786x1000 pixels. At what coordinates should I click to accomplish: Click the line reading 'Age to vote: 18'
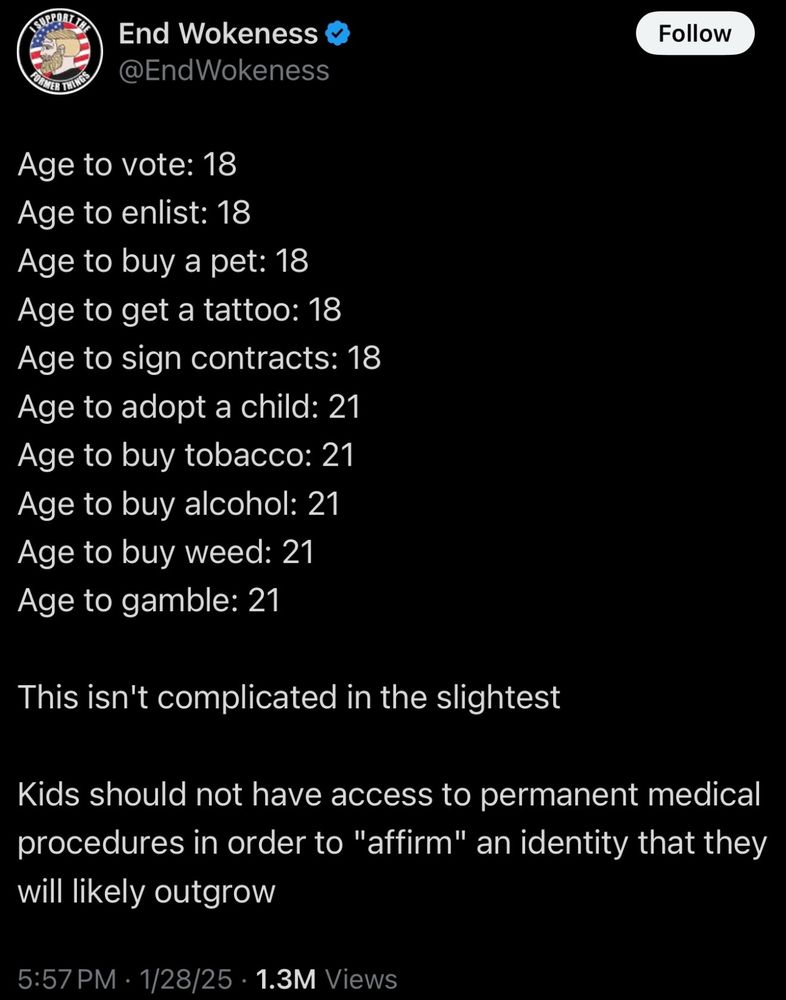[x=127, y=165]
